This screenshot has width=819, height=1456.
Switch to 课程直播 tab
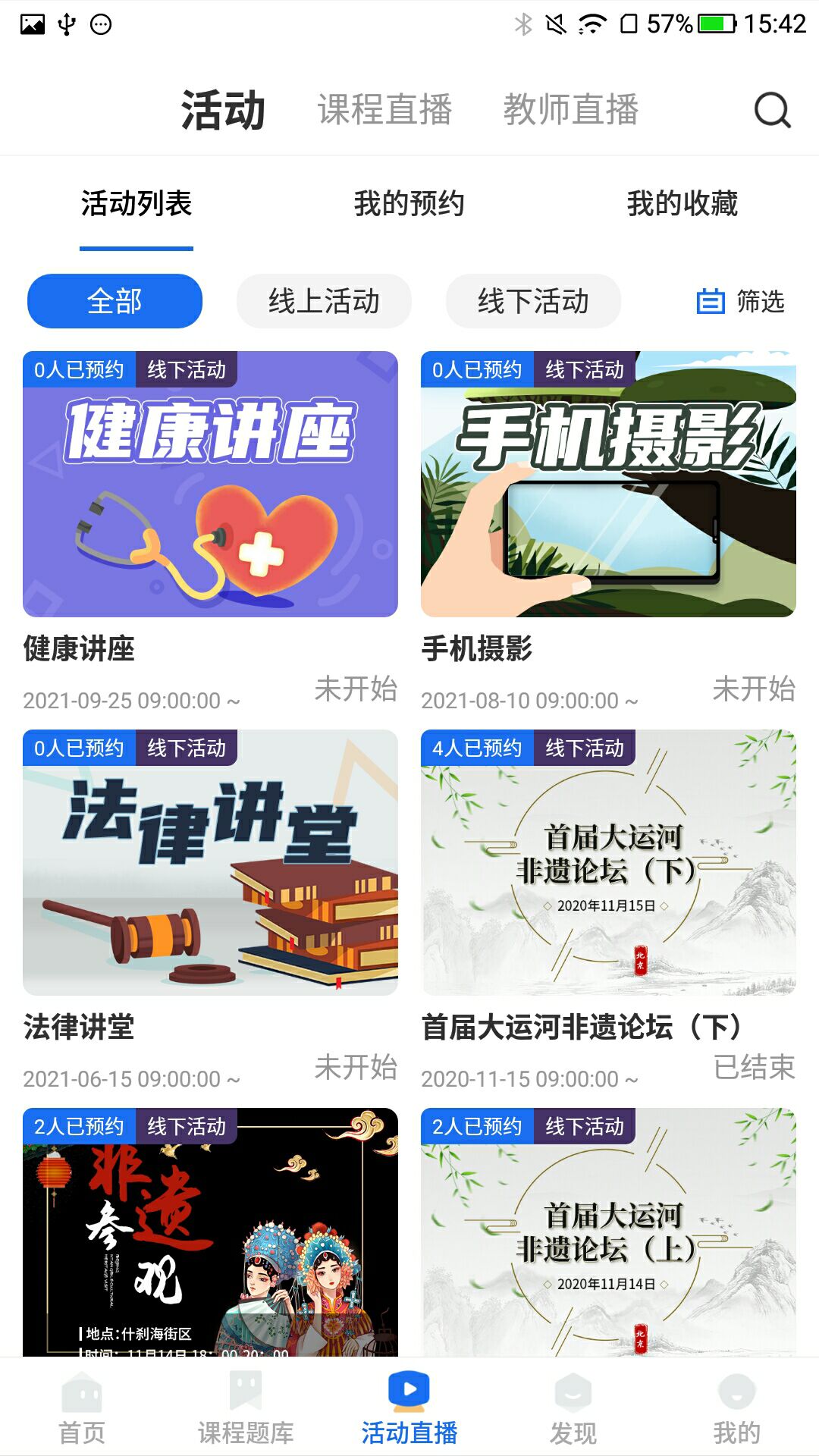tap(384, 109)
